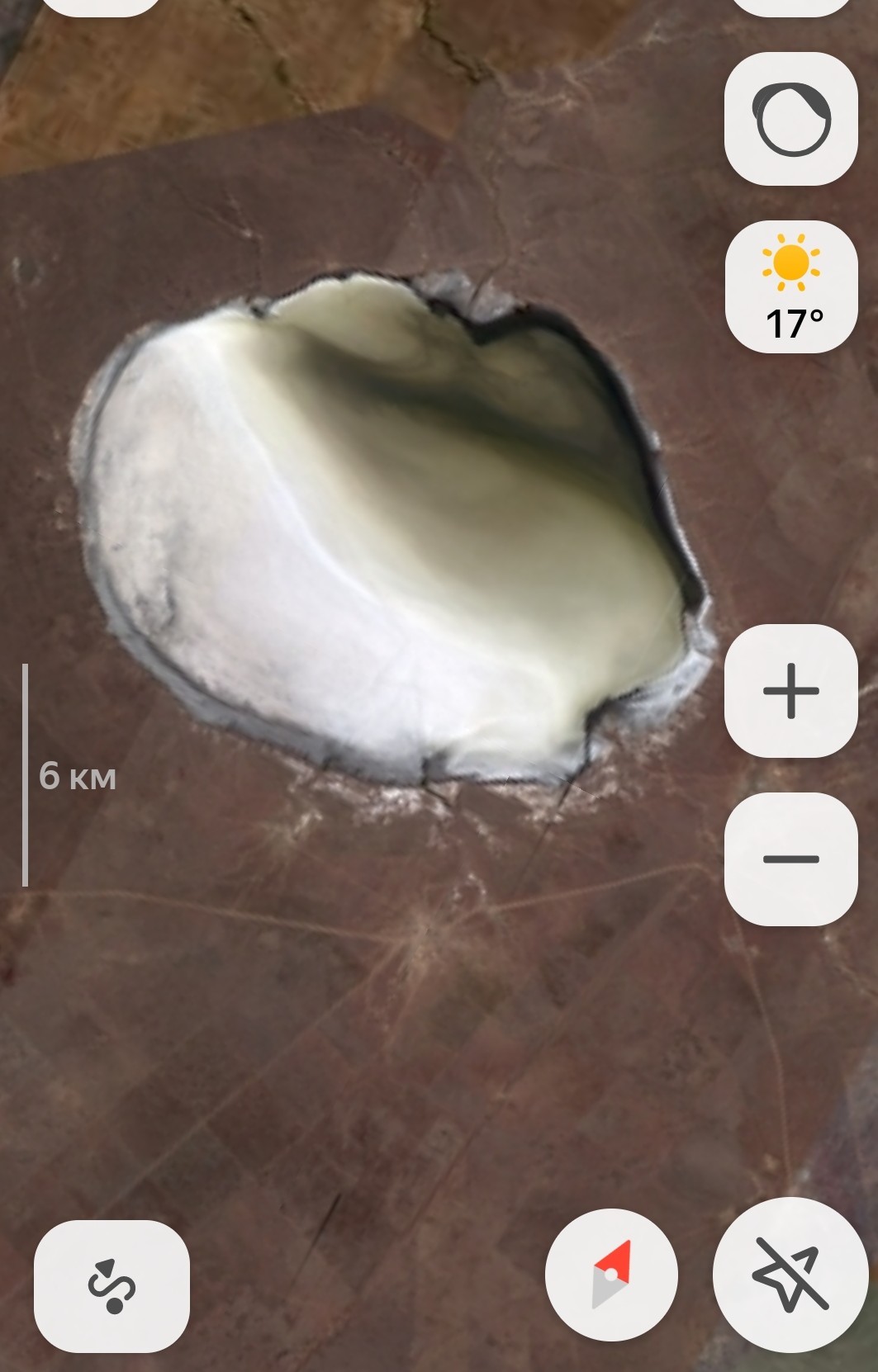Open the map layers button
The width and height of the screenshot is (878, 1372).
[x=790, y=119]
